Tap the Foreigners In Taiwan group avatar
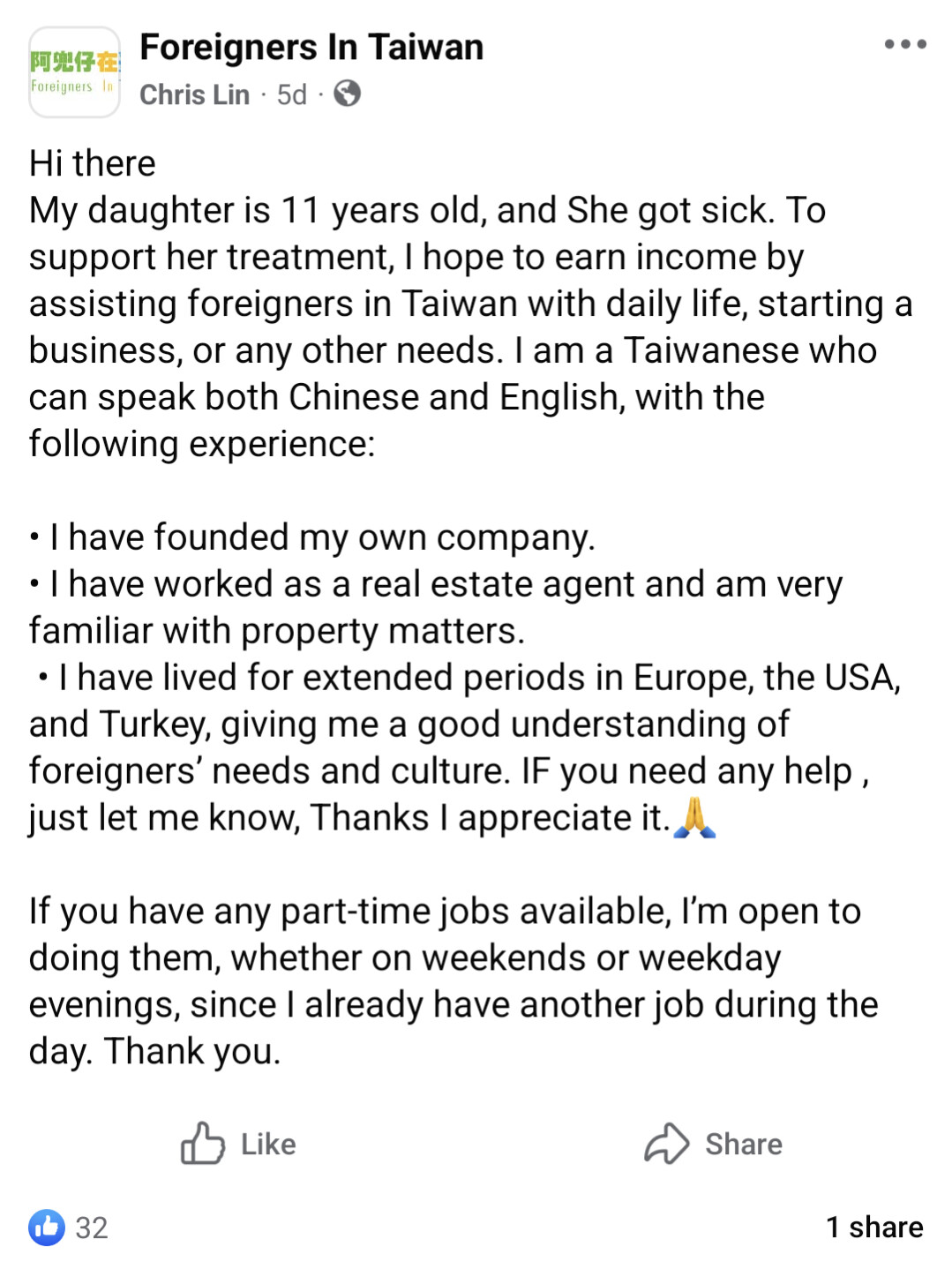Screen dimensions: 952x1284 pos(74,72)
